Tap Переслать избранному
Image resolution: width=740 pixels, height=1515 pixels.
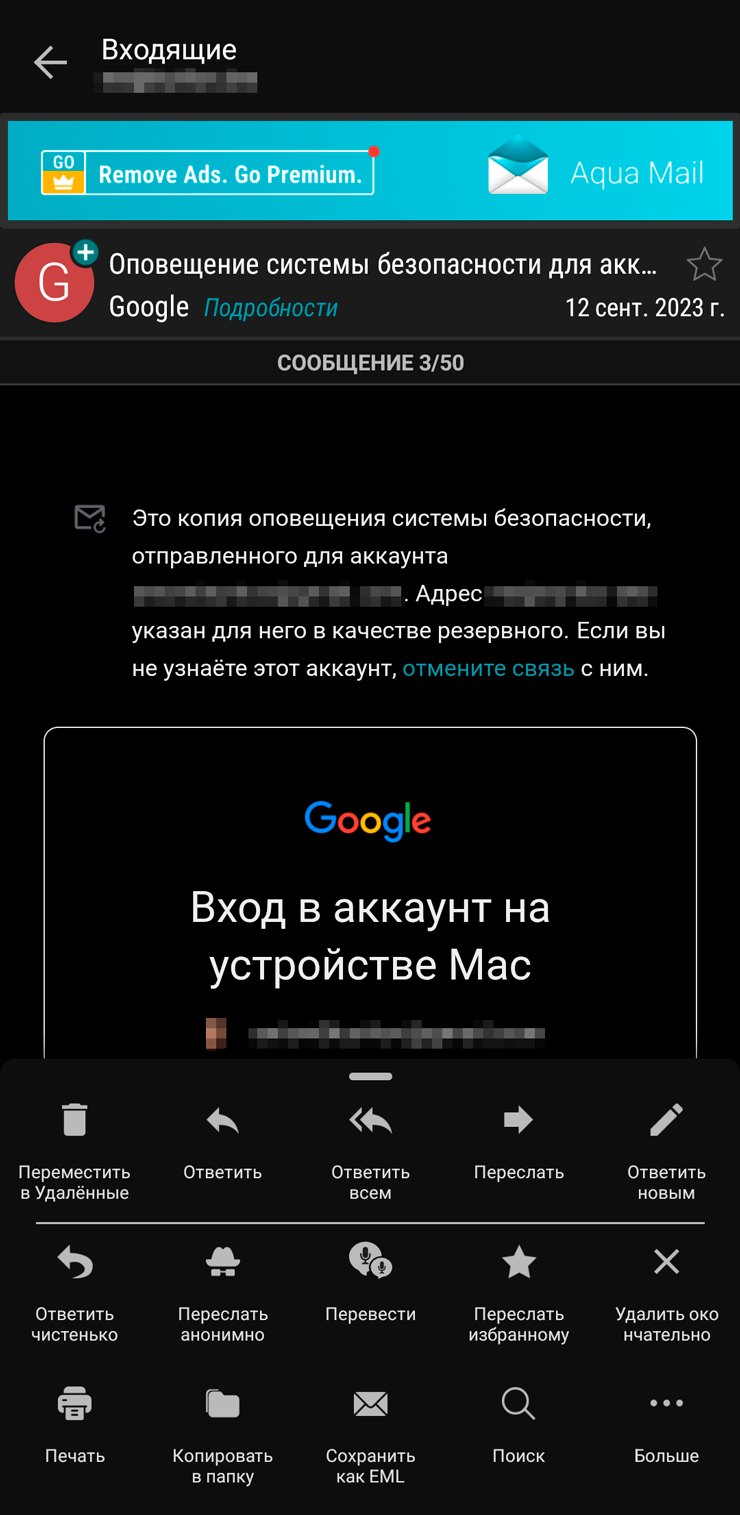(518, 1290)
